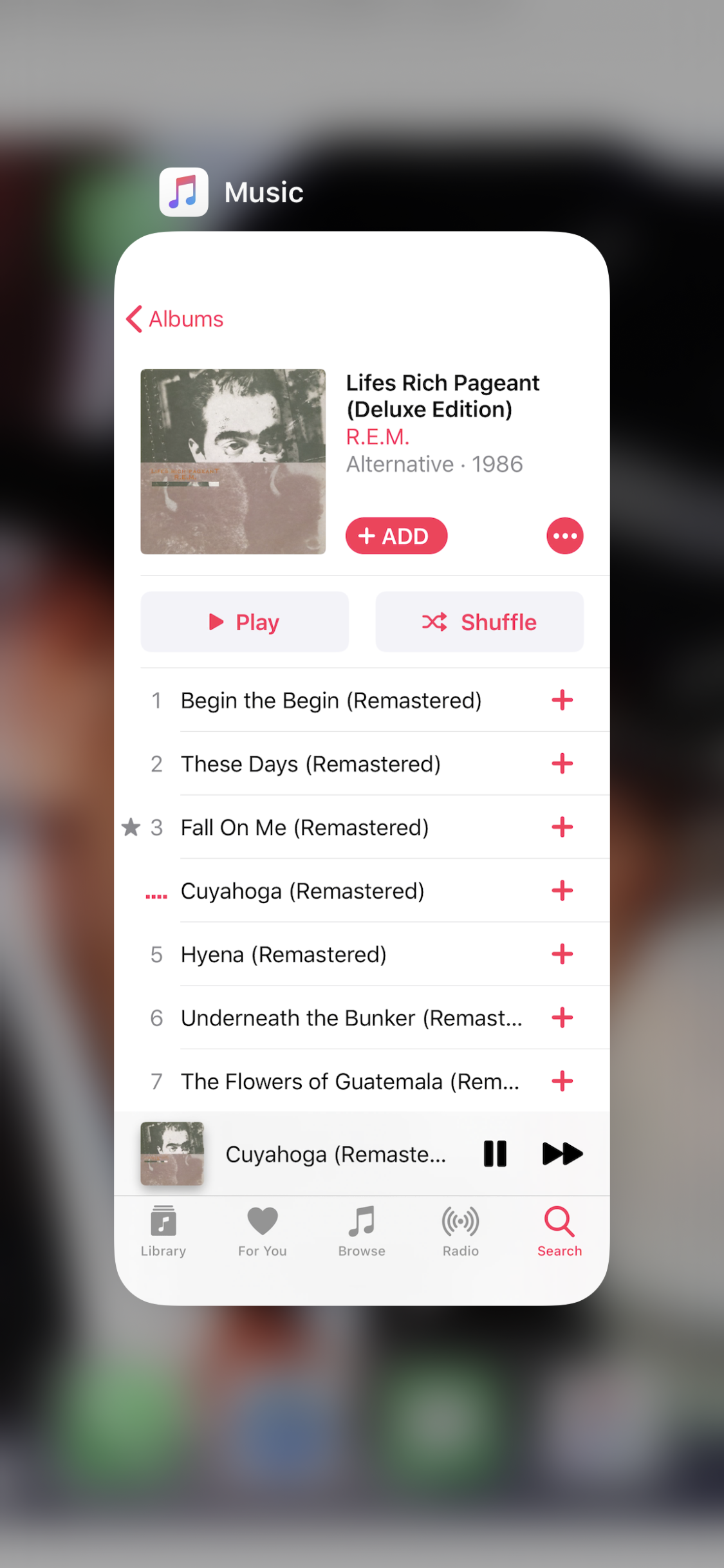The height and width of the screenshot is (1568, 724).
Task: Add These Days (Remastered) to library
Action: (562, 763)
